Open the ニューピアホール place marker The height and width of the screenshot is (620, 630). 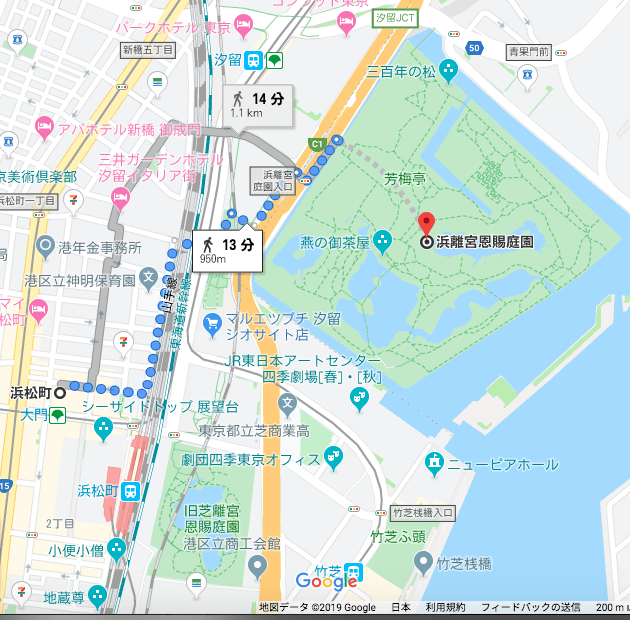tap(434, 462)
